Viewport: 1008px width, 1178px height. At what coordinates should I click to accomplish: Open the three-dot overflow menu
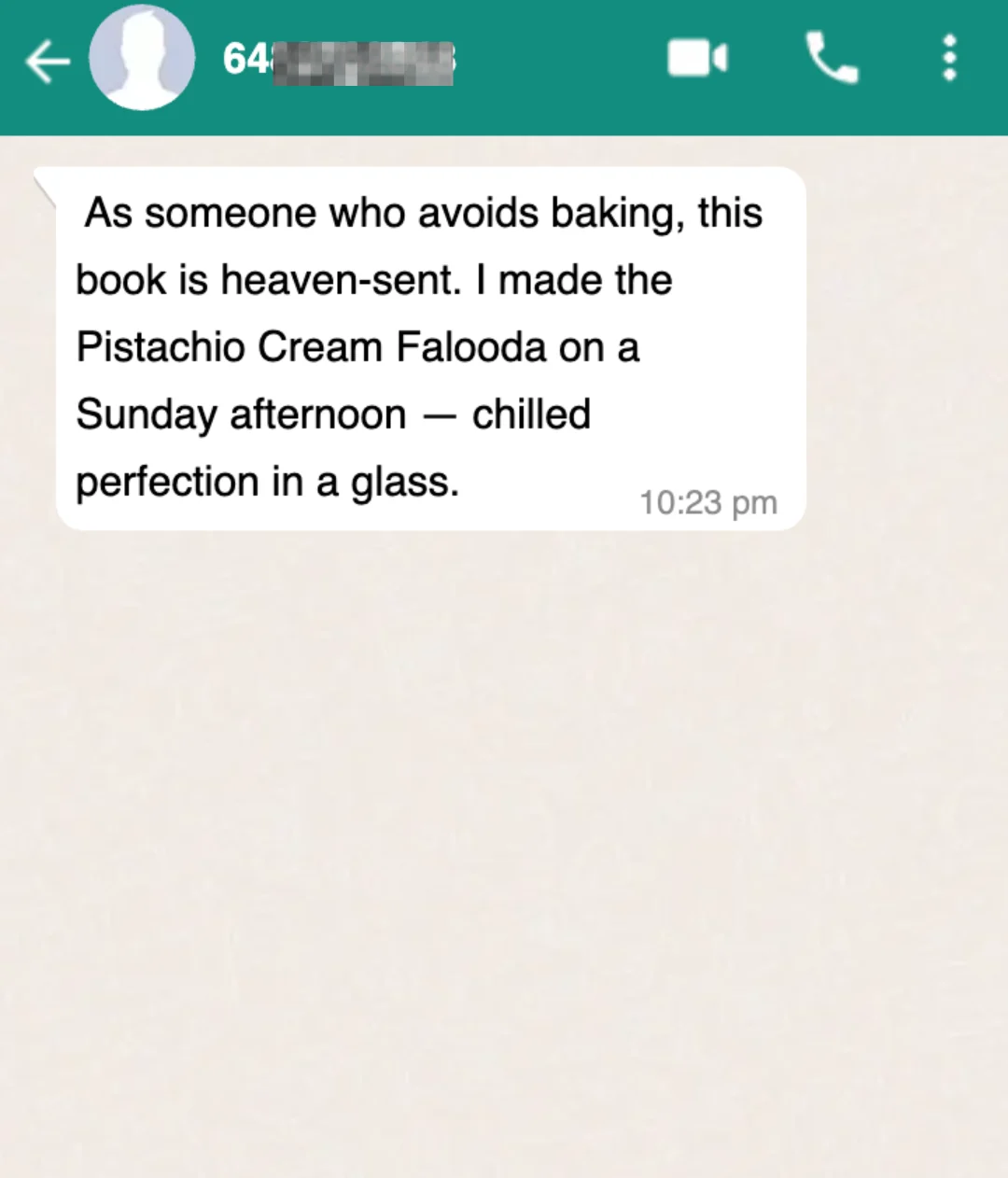point(949,60)
